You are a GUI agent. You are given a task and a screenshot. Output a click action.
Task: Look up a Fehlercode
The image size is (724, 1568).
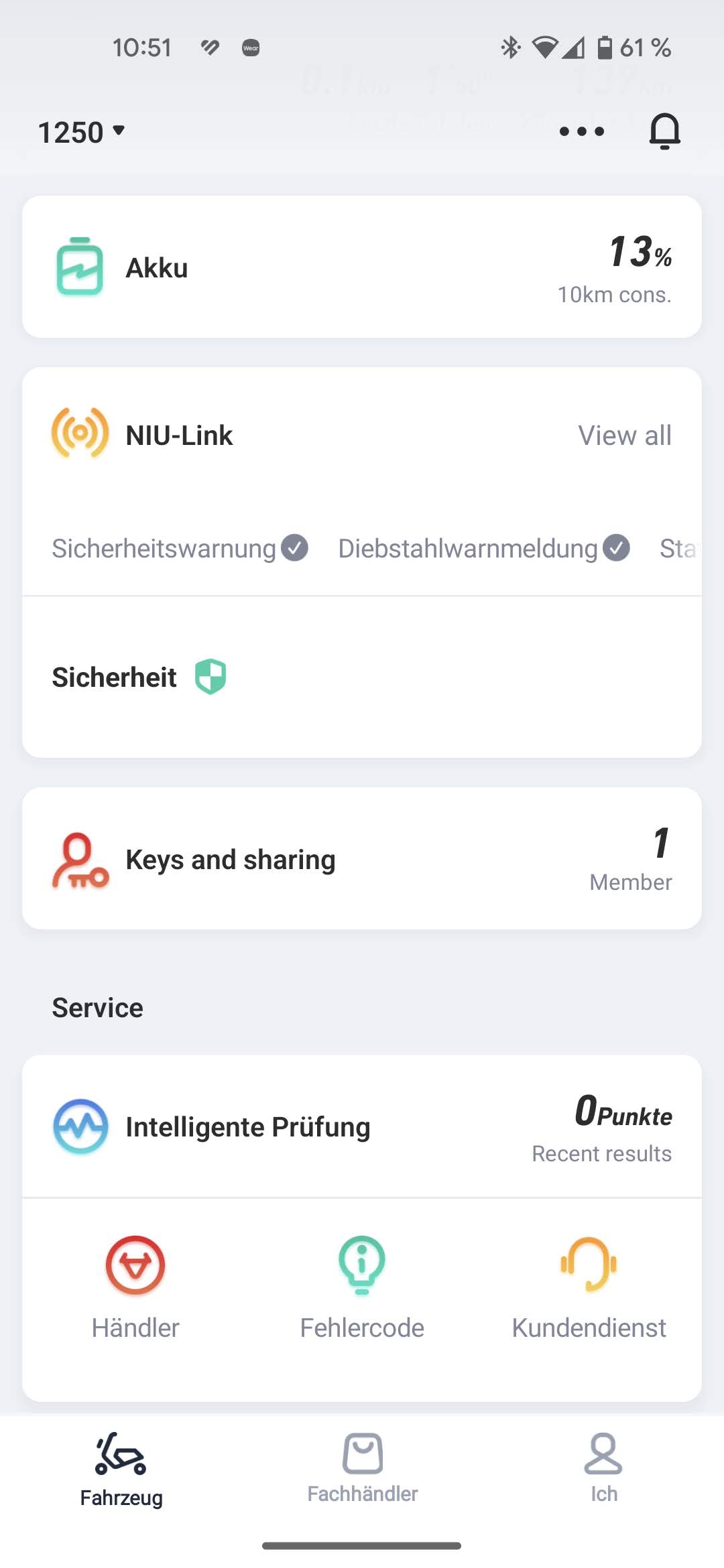(362, 1288)
